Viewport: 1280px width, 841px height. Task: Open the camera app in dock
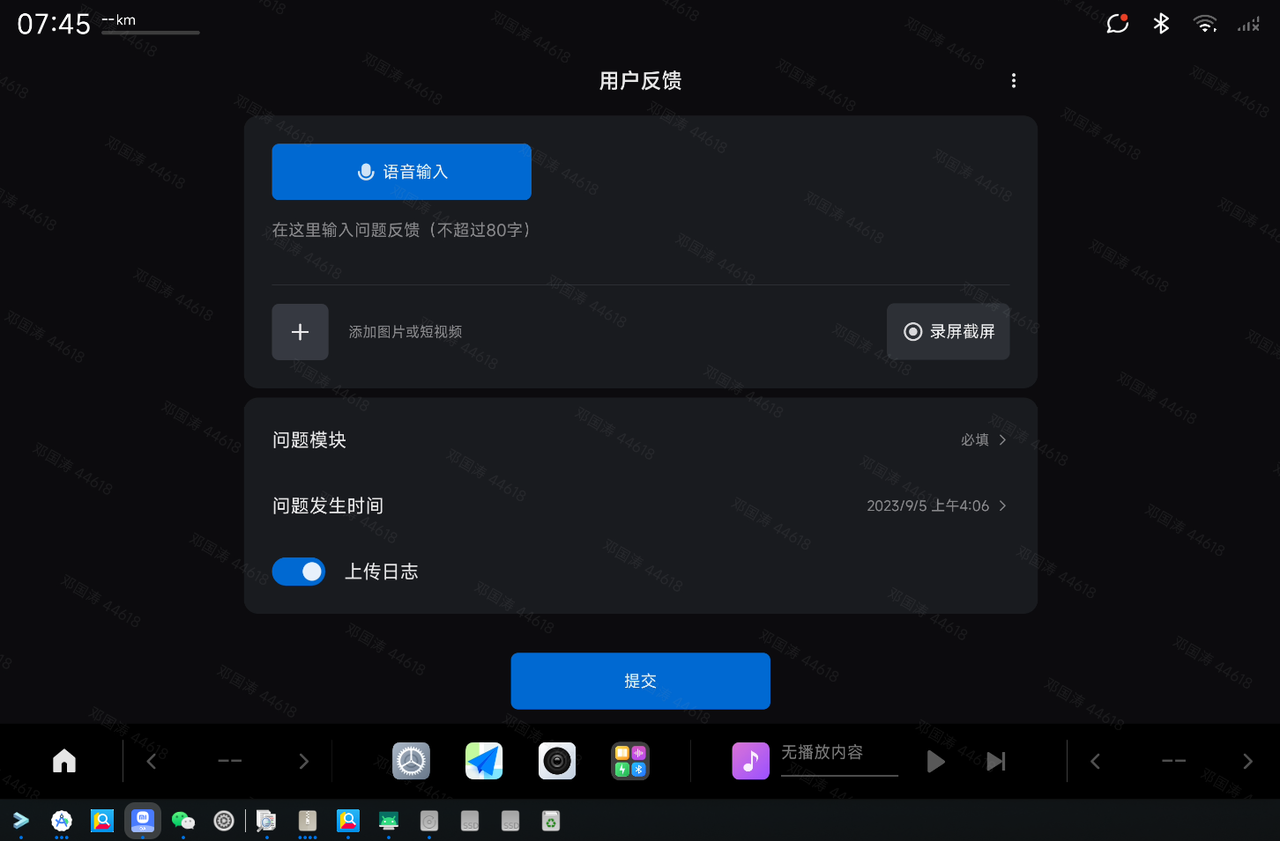(557, 761)
